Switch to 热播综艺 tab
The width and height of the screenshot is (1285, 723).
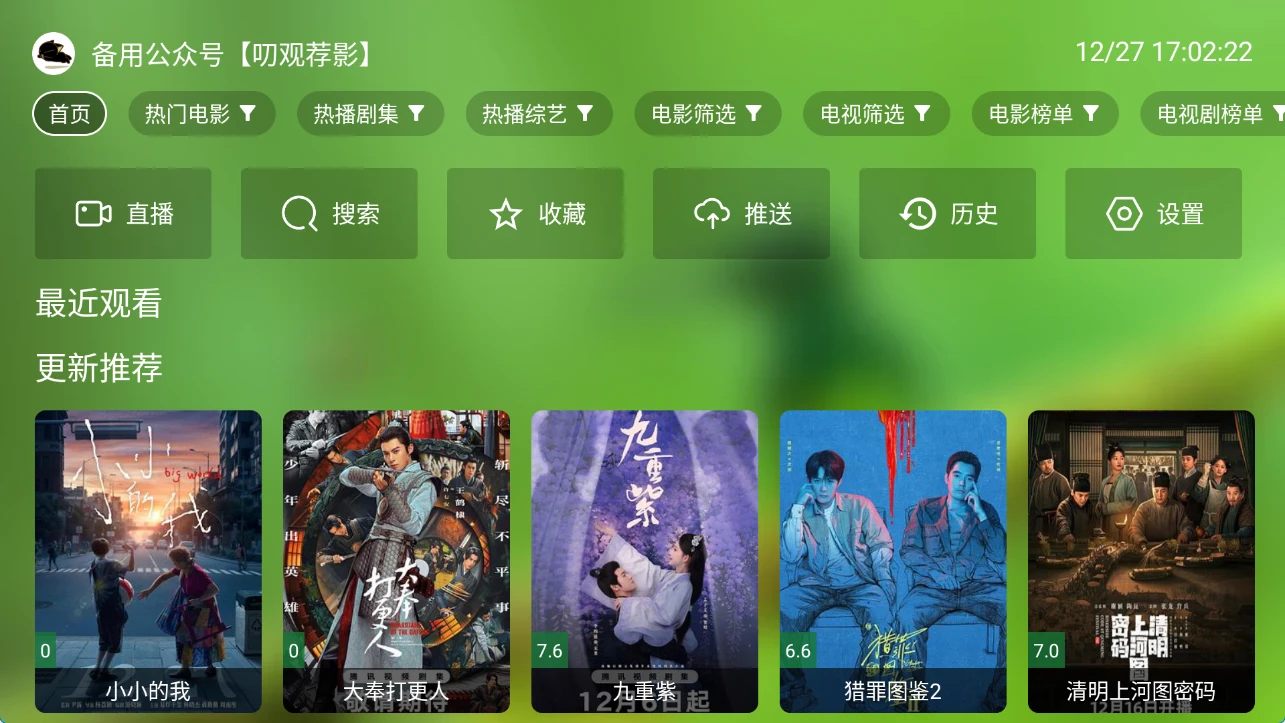point(538,114)
